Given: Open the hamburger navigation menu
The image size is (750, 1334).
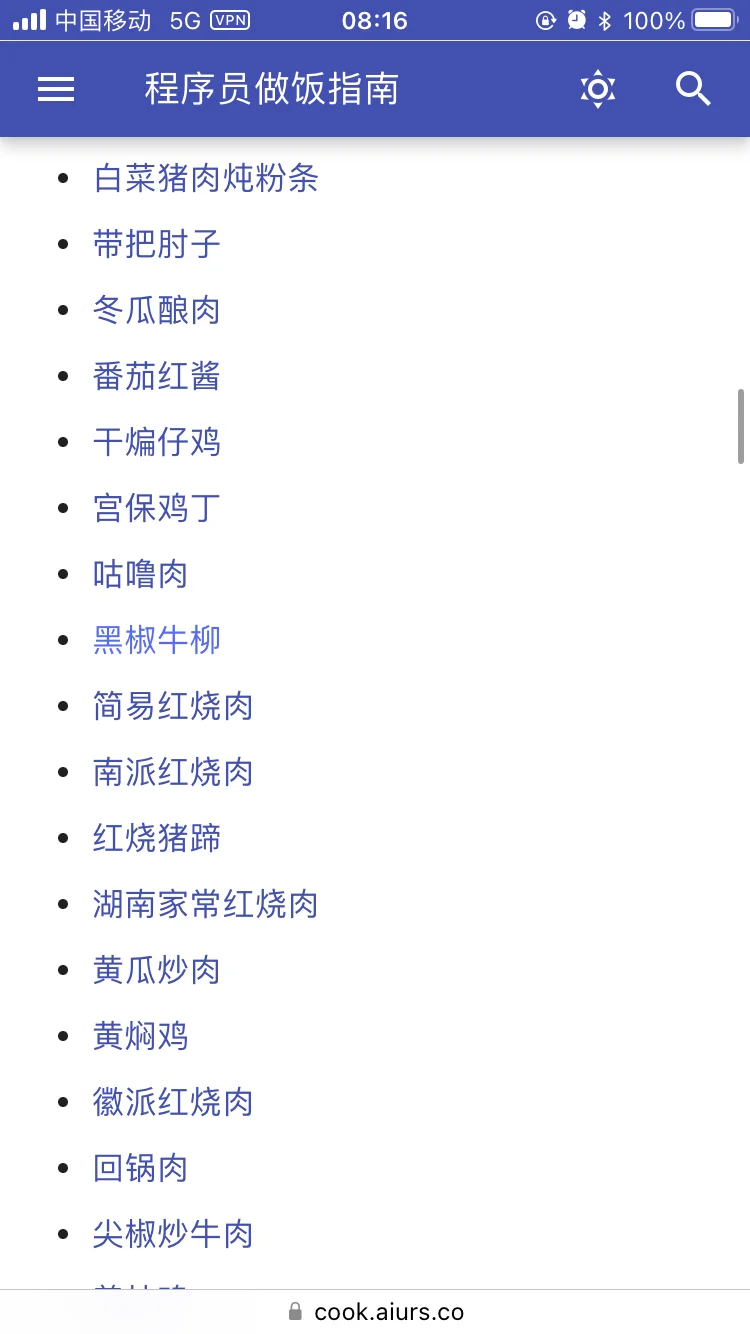Looking at the screenshot, I should [56, 89].
